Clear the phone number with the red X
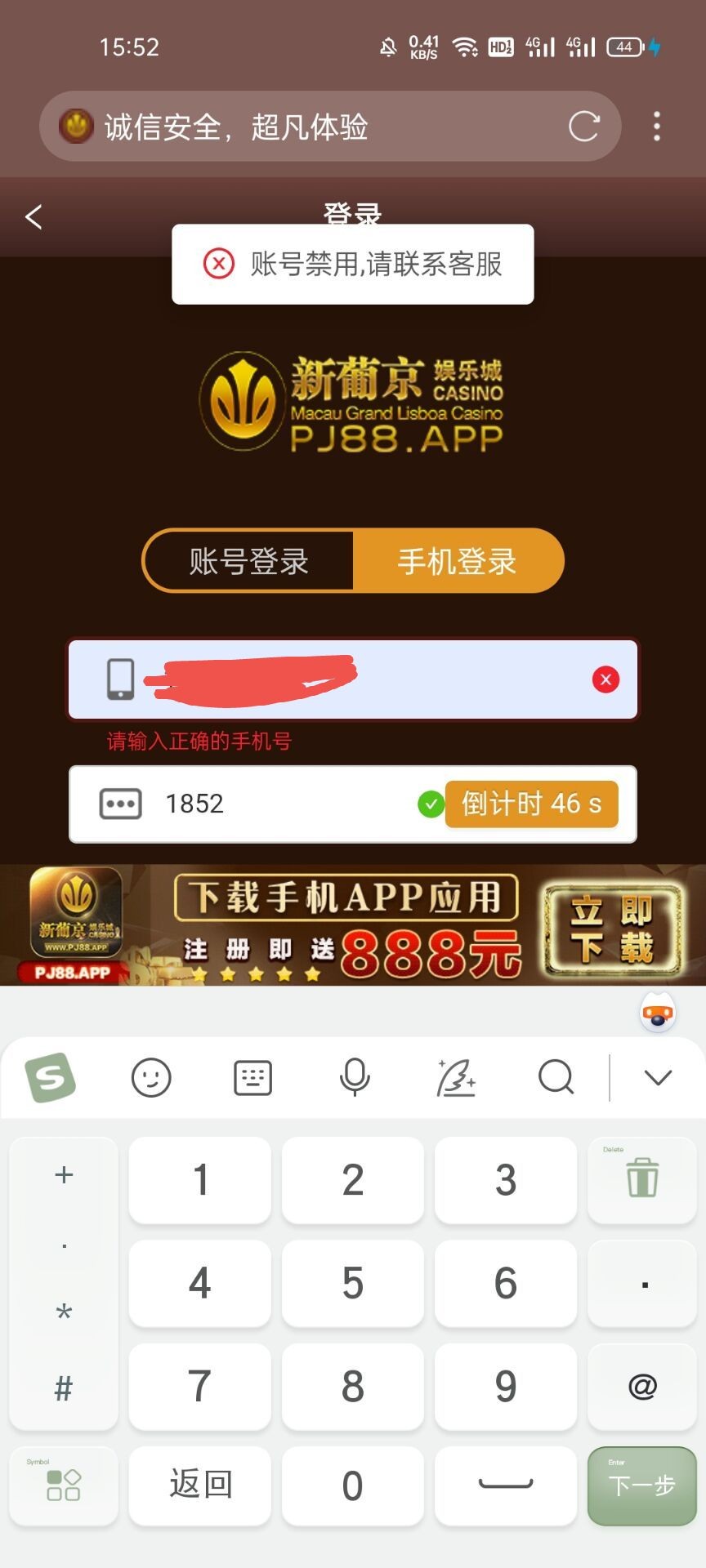 click(x=605, y=679)
